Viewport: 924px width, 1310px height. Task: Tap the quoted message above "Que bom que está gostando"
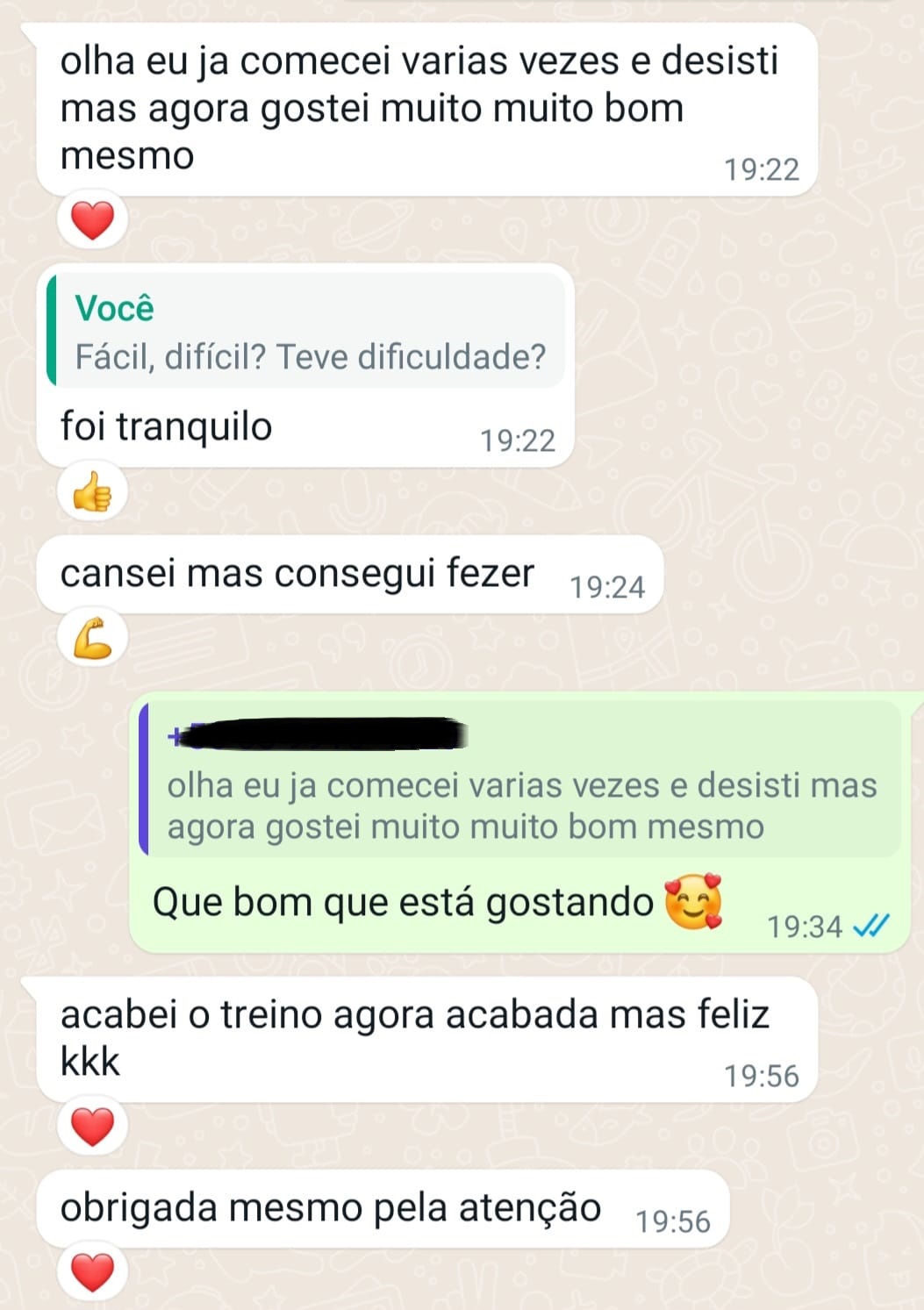521,781
